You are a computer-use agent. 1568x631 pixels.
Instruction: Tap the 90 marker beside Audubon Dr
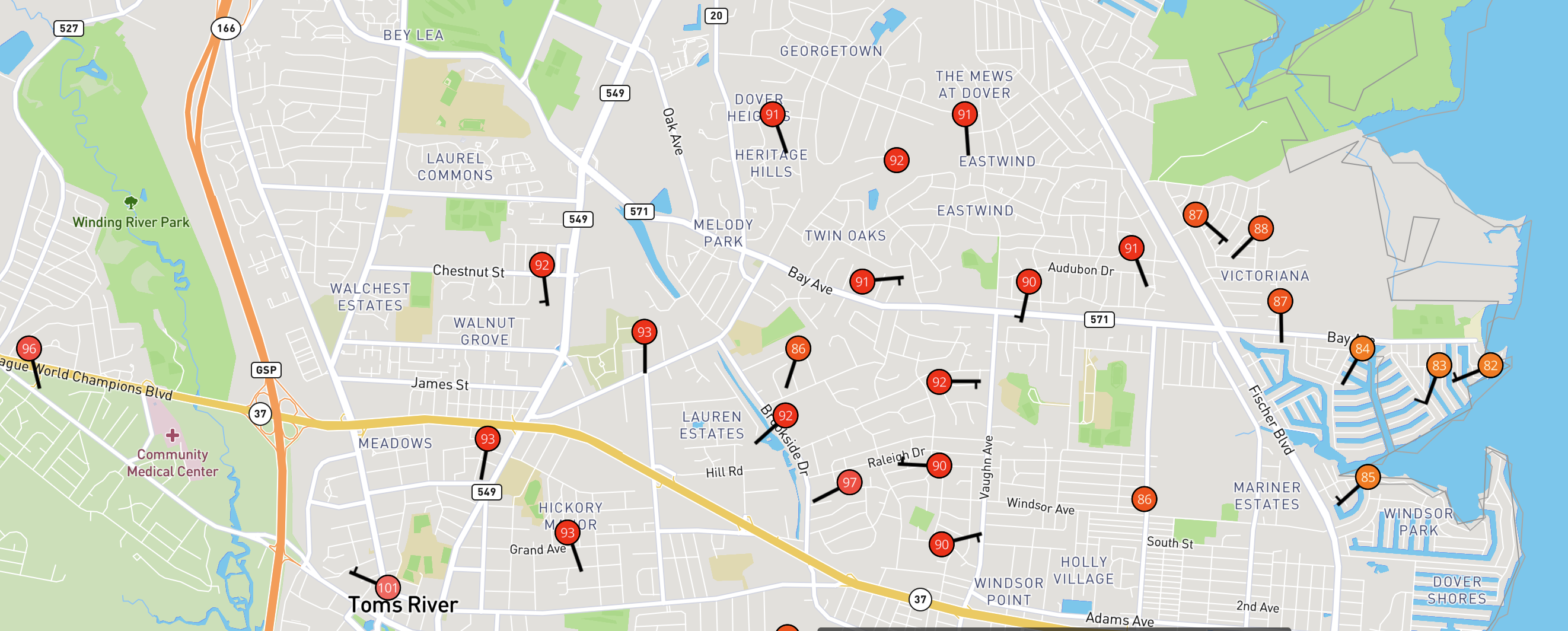coord(1029,282)
